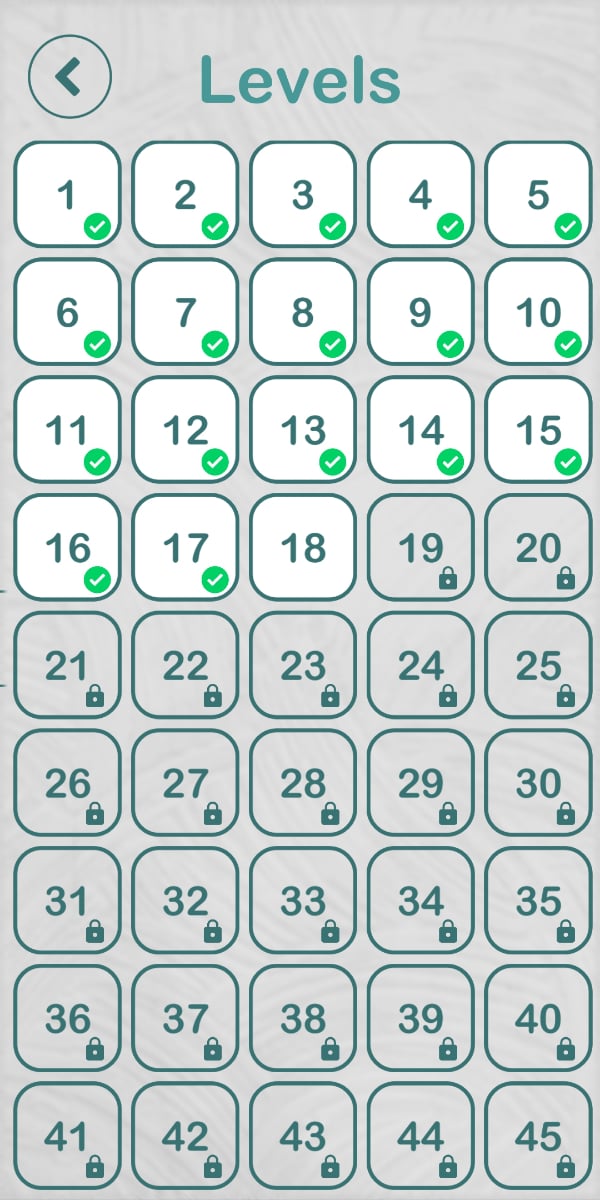Tap locked level 19
Image resolution: width=600 pixels, height=1200 pixels.
pos(420,547)
